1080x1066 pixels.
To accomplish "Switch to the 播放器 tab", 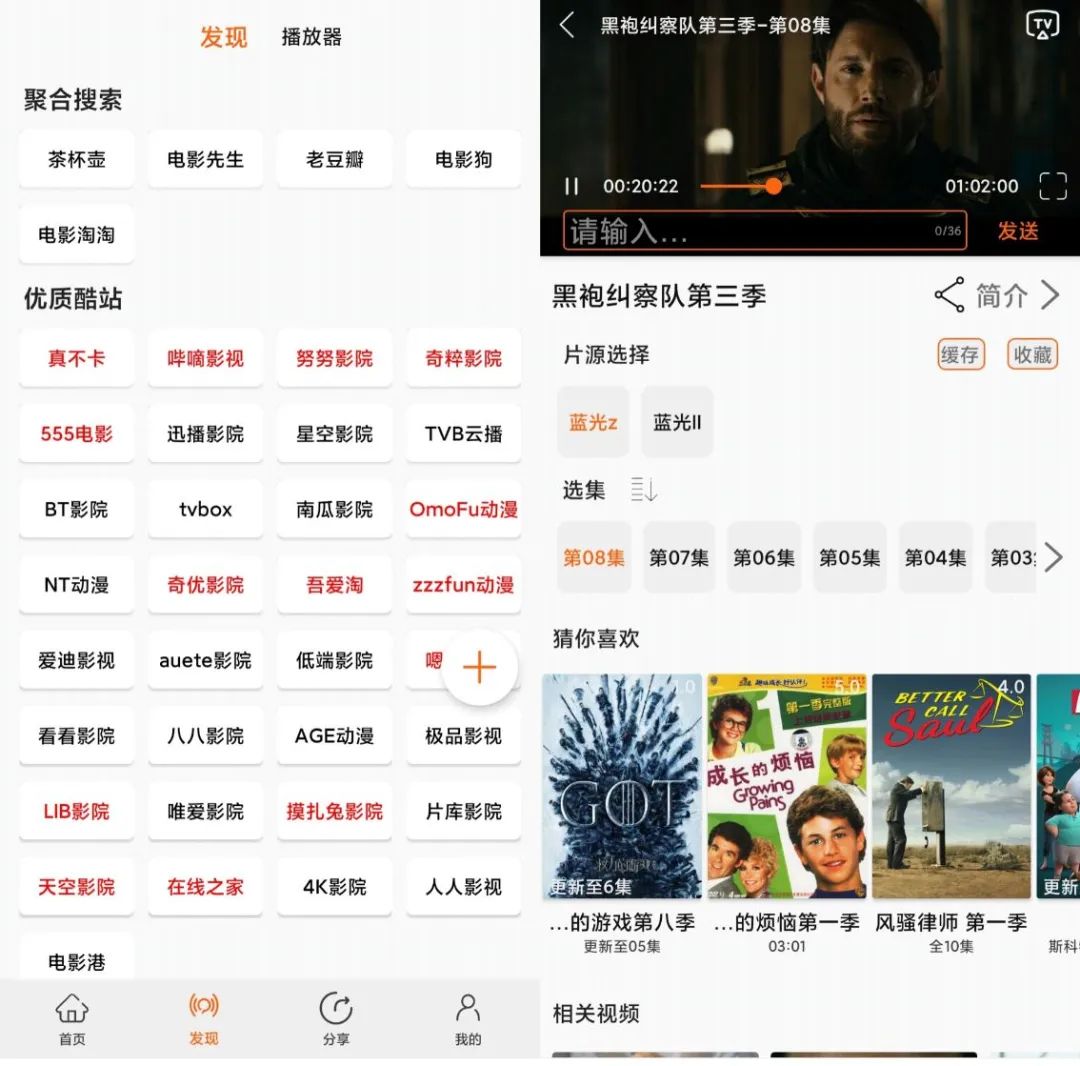I will pos(312,38).
